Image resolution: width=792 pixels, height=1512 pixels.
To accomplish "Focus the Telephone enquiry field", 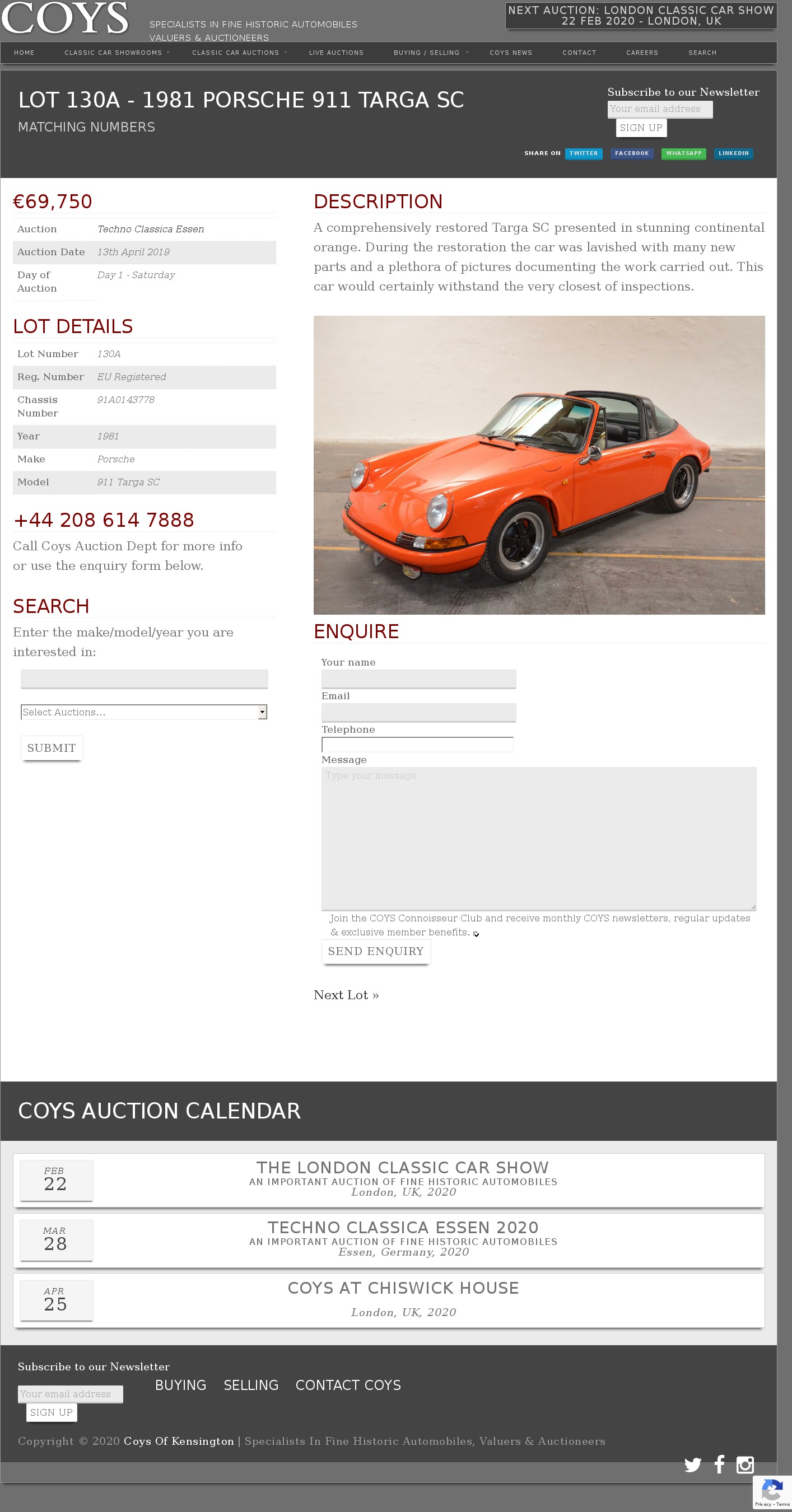I will click(417, 745).
